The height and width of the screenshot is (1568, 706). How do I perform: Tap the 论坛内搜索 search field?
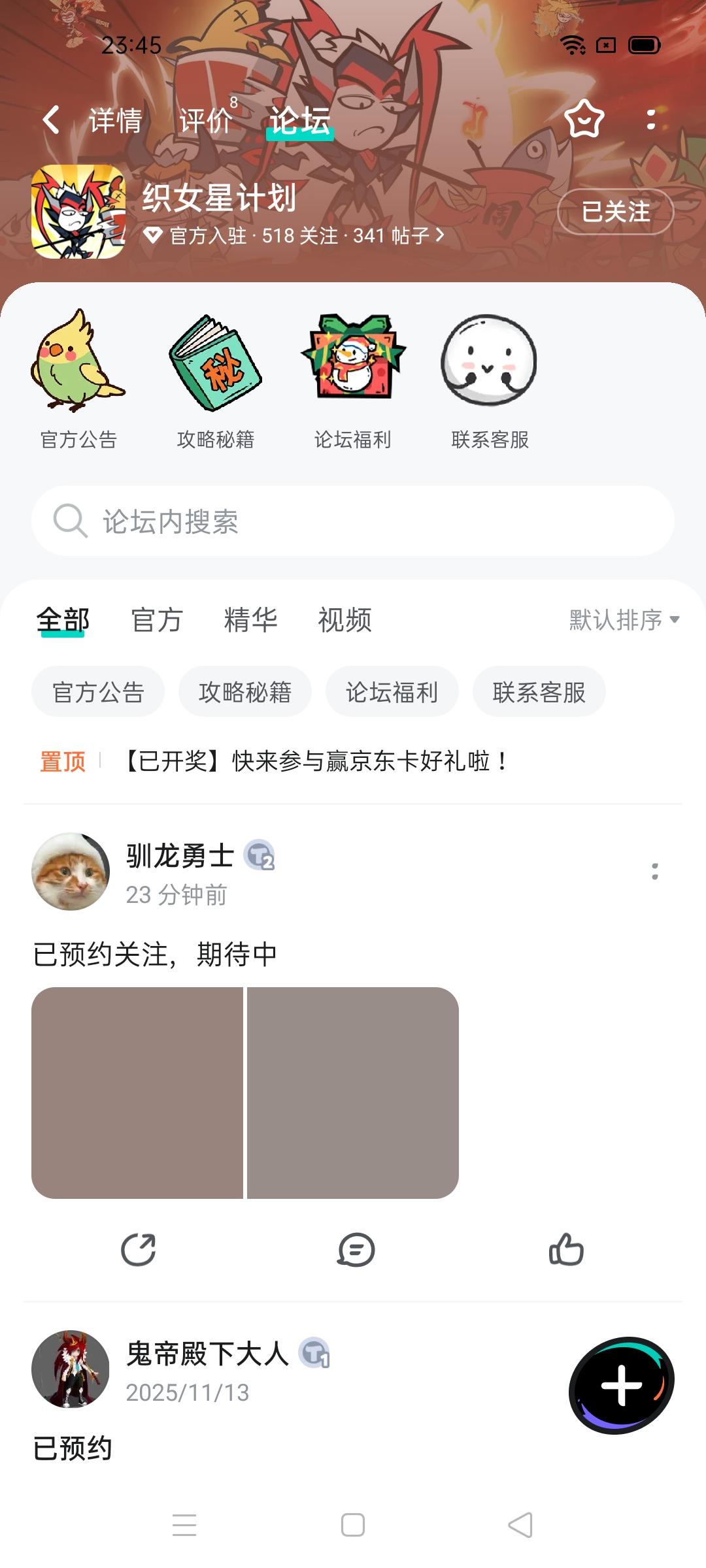click(353, 521)
